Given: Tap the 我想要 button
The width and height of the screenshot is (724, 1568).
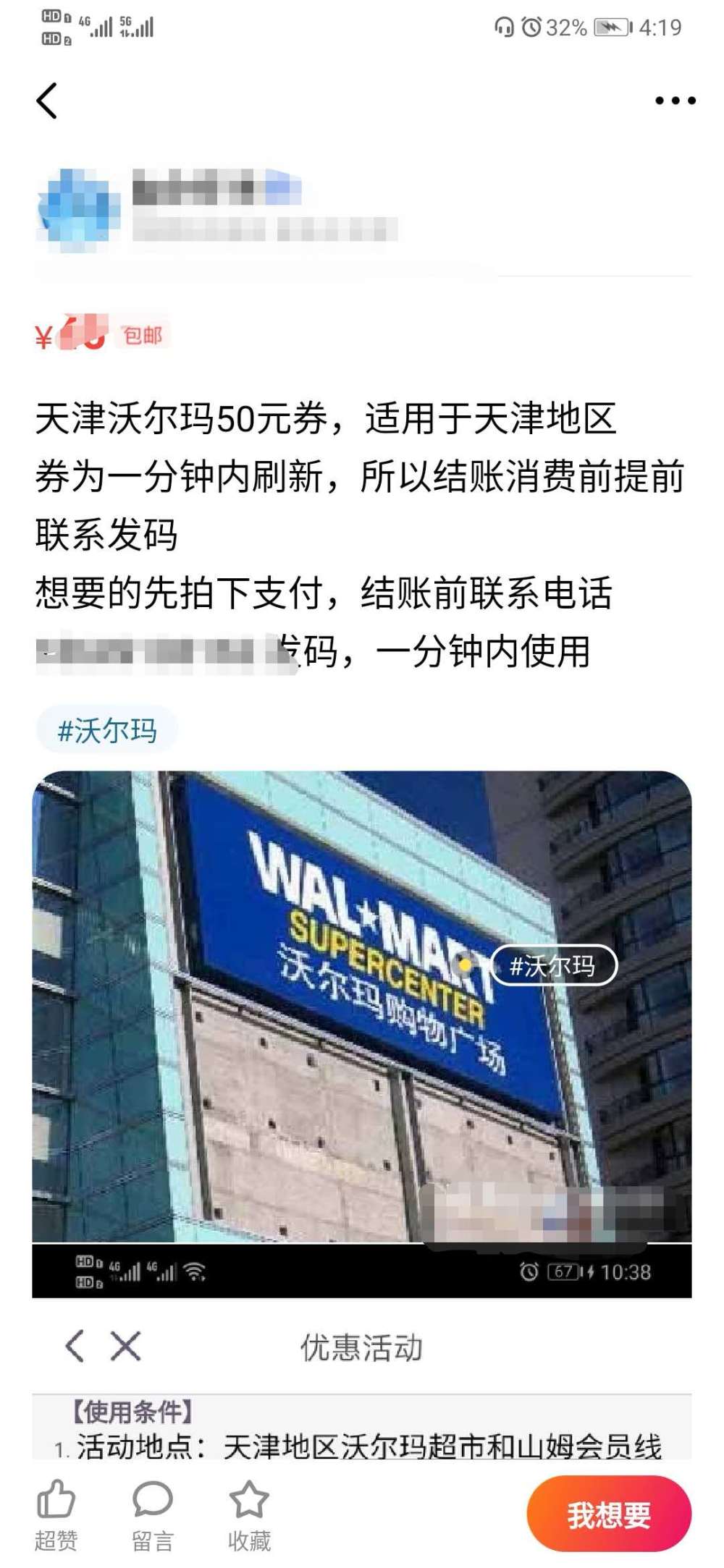Looking at the screenshot, I should 608,1514.
